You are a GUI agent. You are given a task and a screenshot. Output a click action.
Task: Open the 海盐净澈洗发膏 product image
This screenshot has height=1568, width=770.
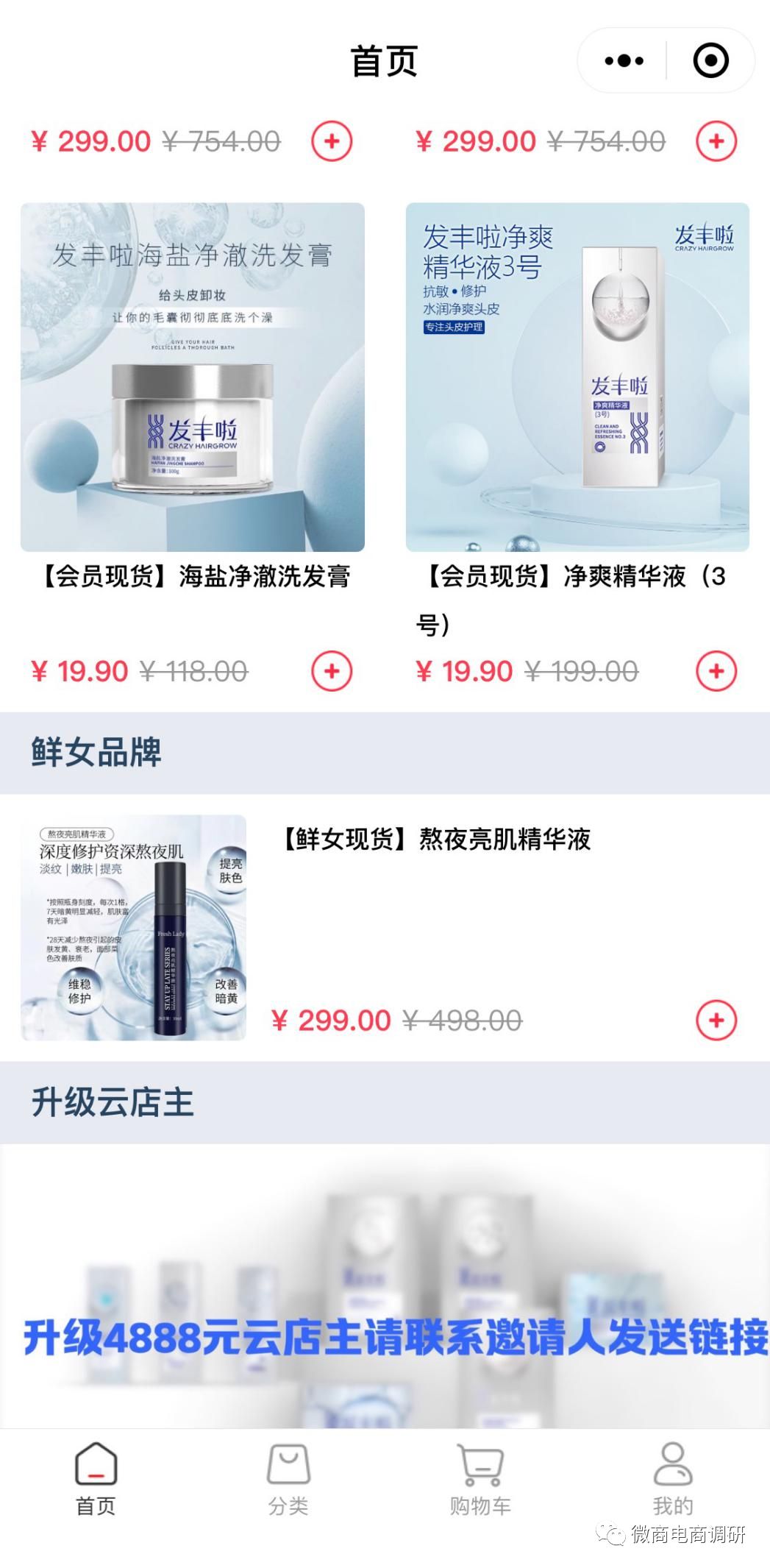pyautogui.click(x=193, y=376)
